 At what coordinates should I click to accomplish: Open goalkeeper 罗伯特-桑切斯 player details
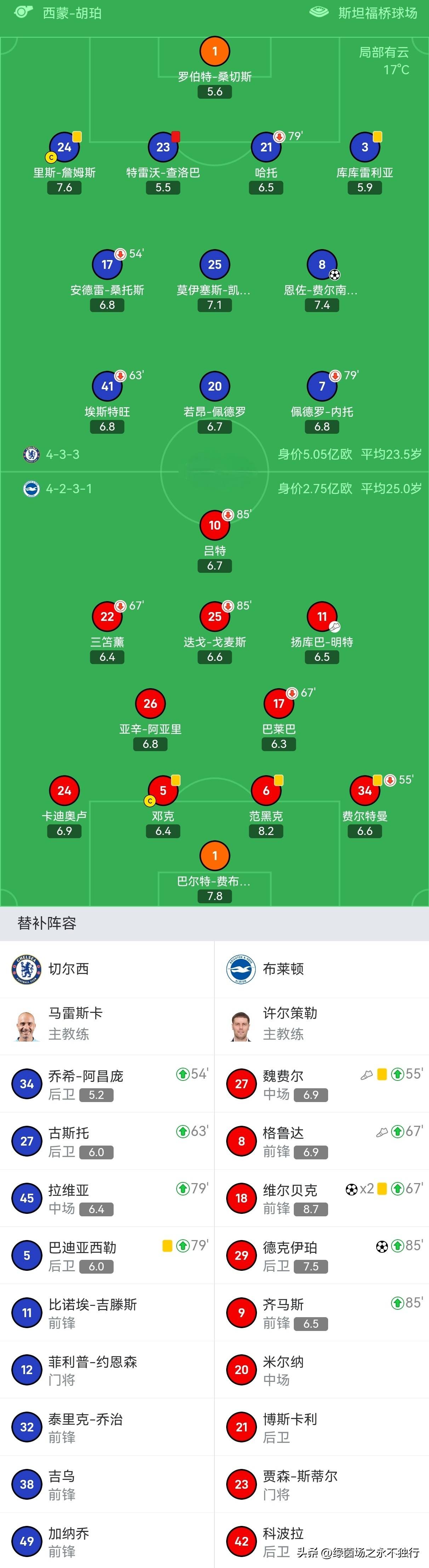pyautogui.click(x=214, y=52)
